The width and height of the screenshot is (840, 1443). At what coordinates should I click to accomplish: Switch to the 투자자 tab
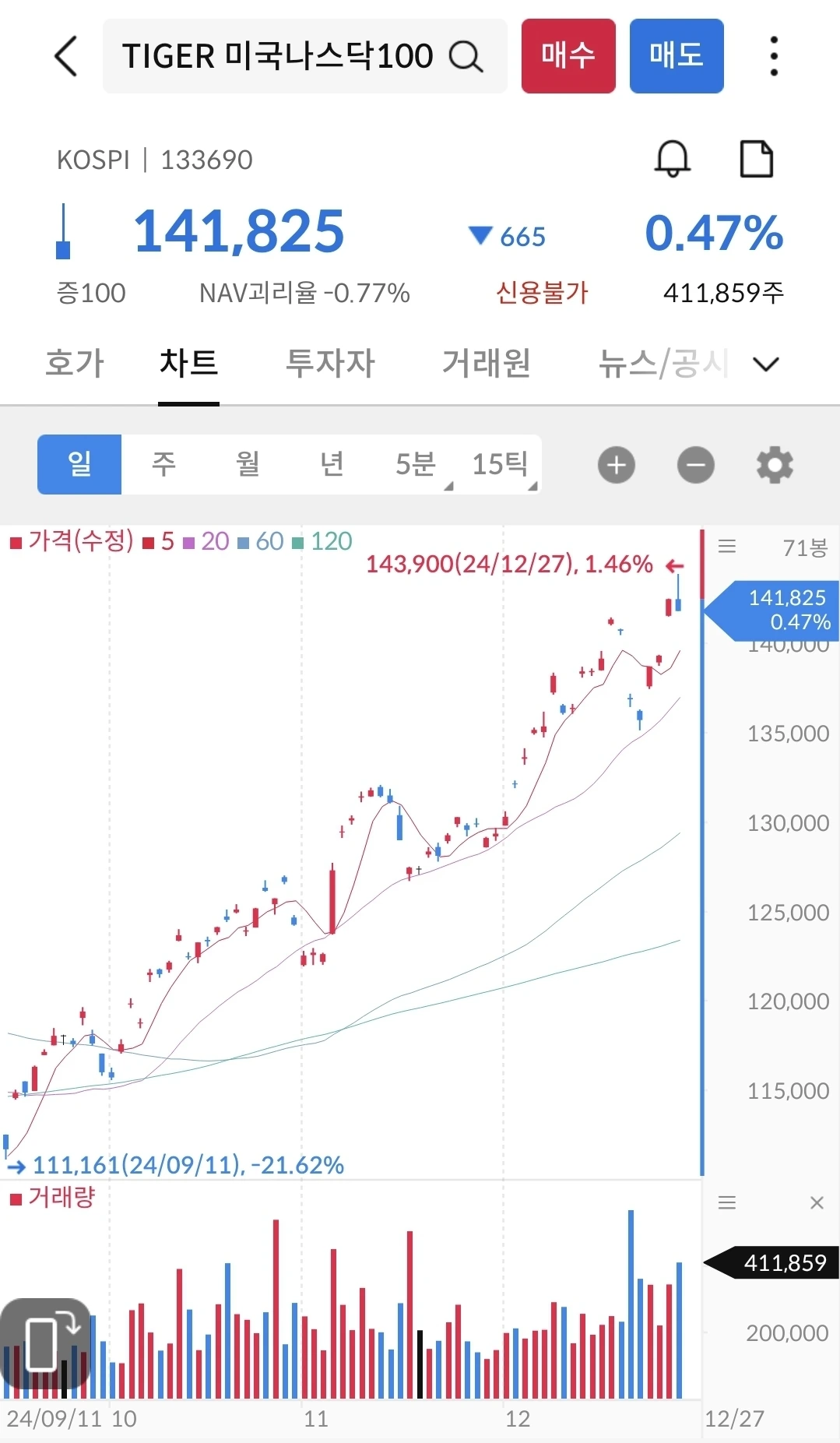330,363
